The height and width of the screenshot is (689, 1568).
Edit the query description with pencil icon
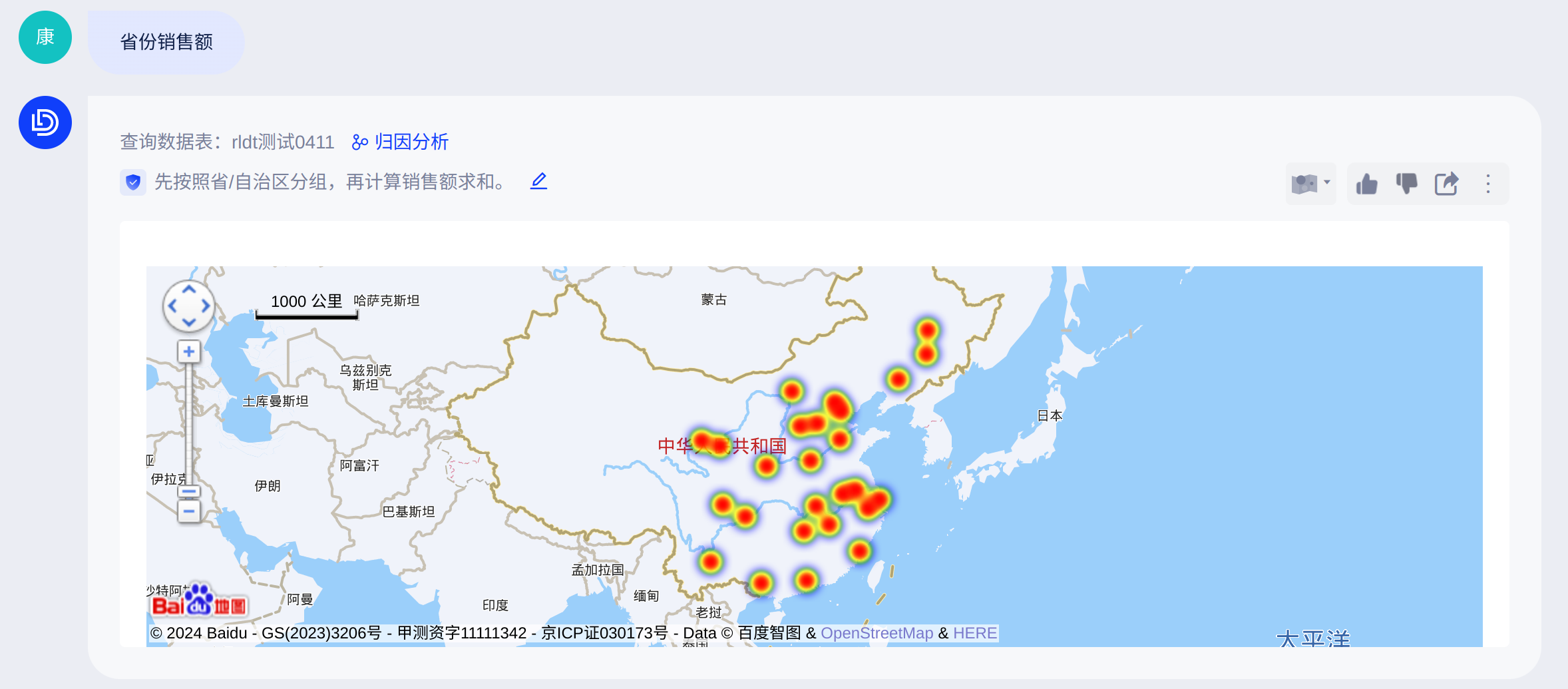pos(538,181)
